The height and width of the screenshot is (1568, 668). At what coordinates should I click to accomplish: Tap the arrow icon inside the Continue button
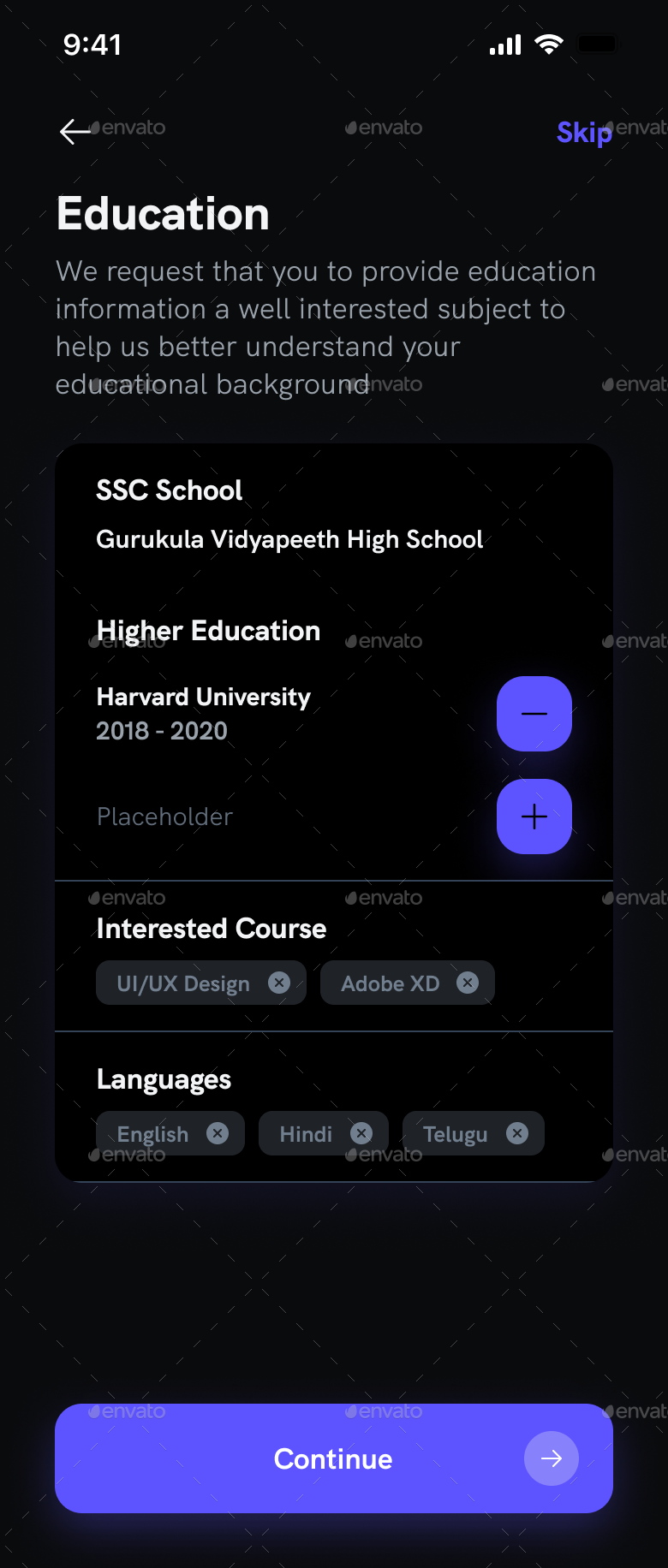551,1459
